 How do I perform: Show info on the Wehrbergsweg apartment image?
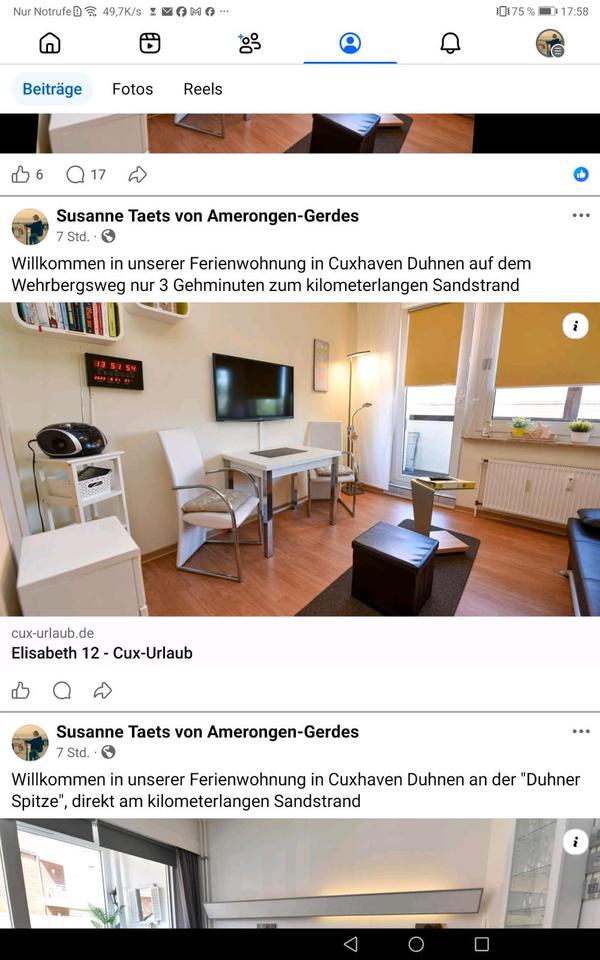[x=575, y=326]
